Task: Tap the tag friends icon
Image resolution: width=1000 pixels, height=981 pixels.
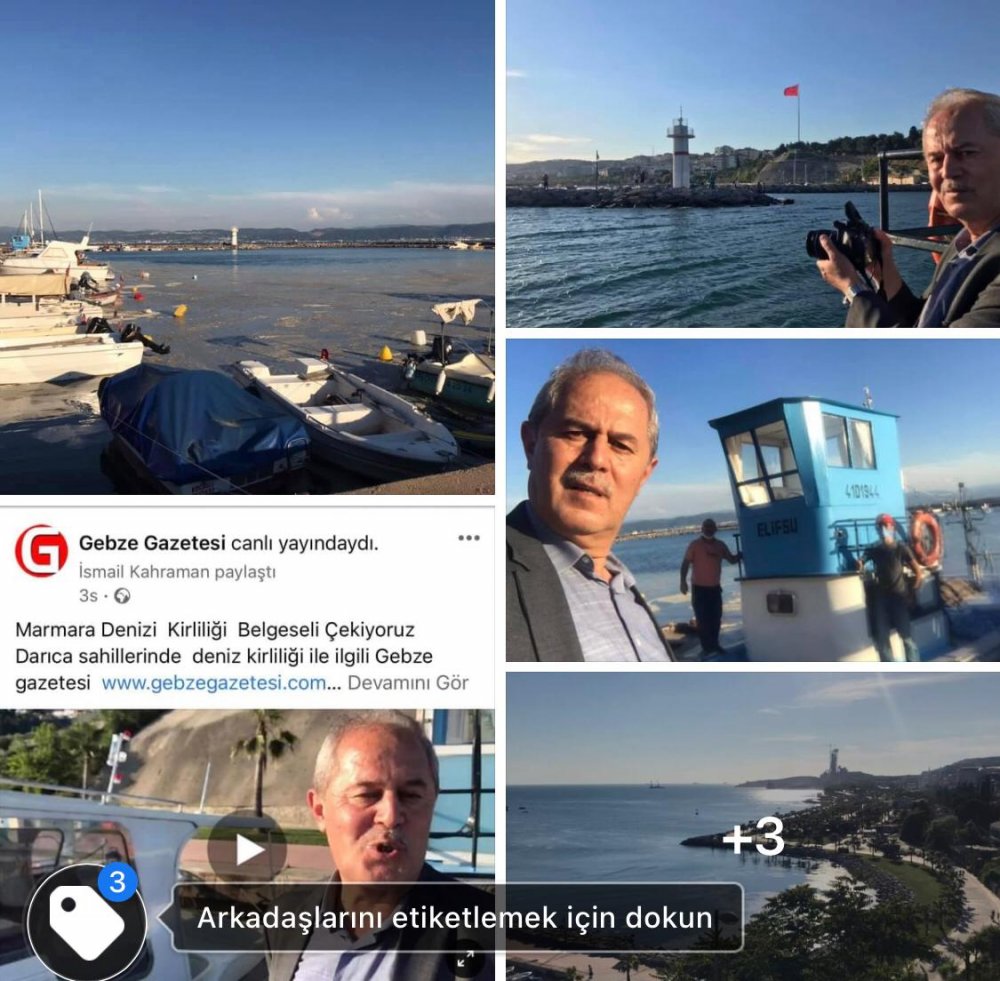Action: (86, 922)
